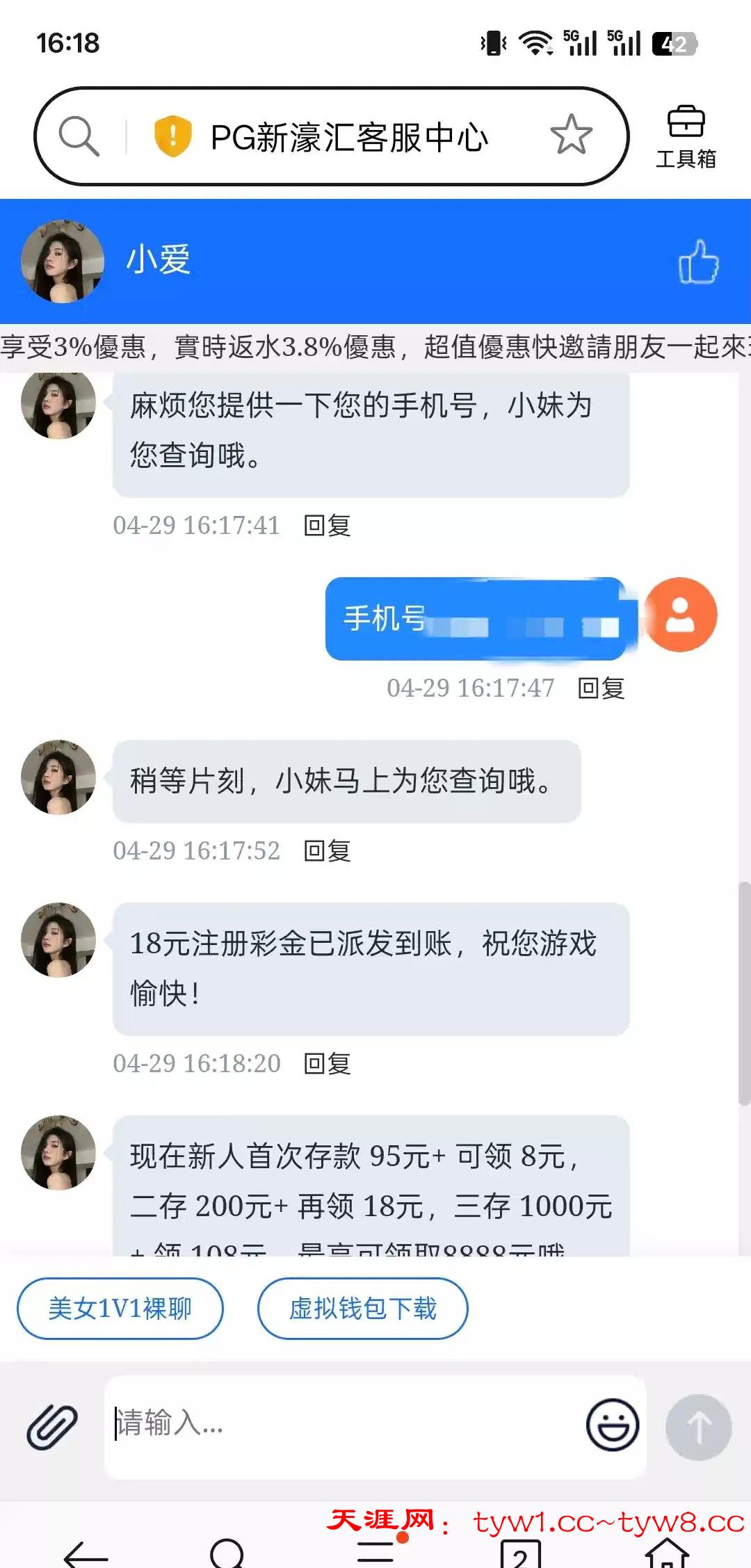Select the 虚拟钱包下载 quick chip
The image size is (751, 1568).
click(x=362, y=1309)
